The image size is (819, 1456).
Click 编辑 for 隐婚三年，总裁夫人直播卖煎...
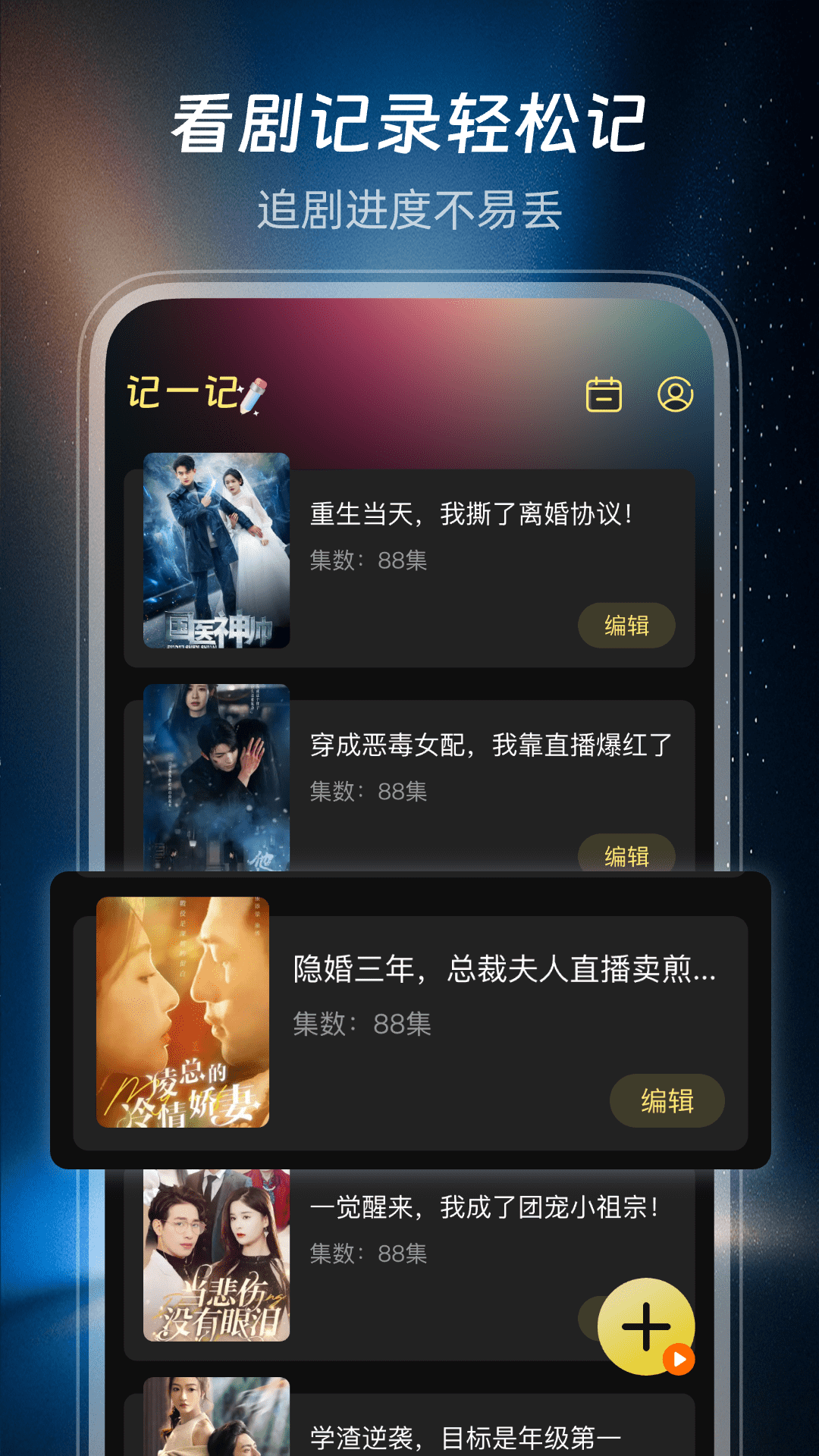point(667,1101)
